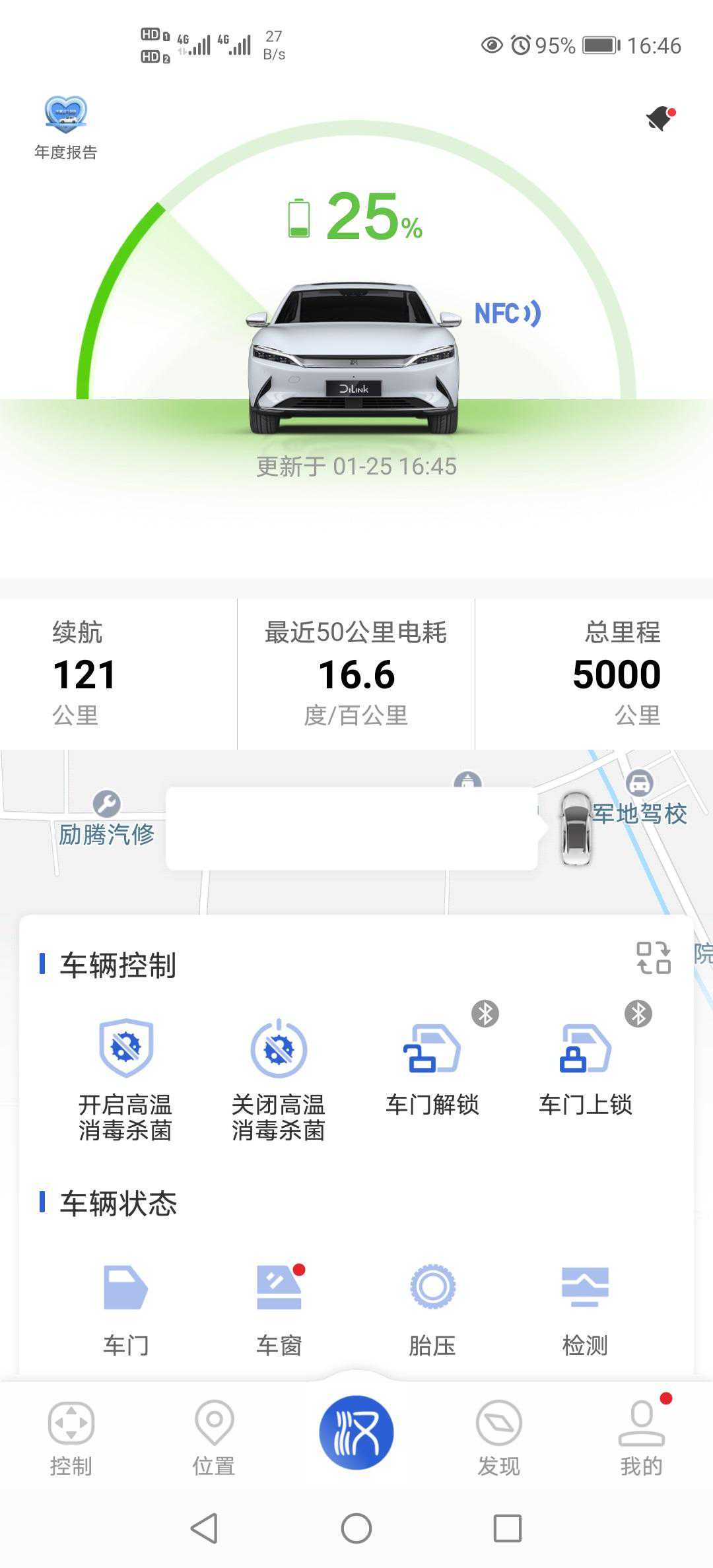Open the vehicle location map
The width and height of the screenshot is (713, 1568).
356,830
